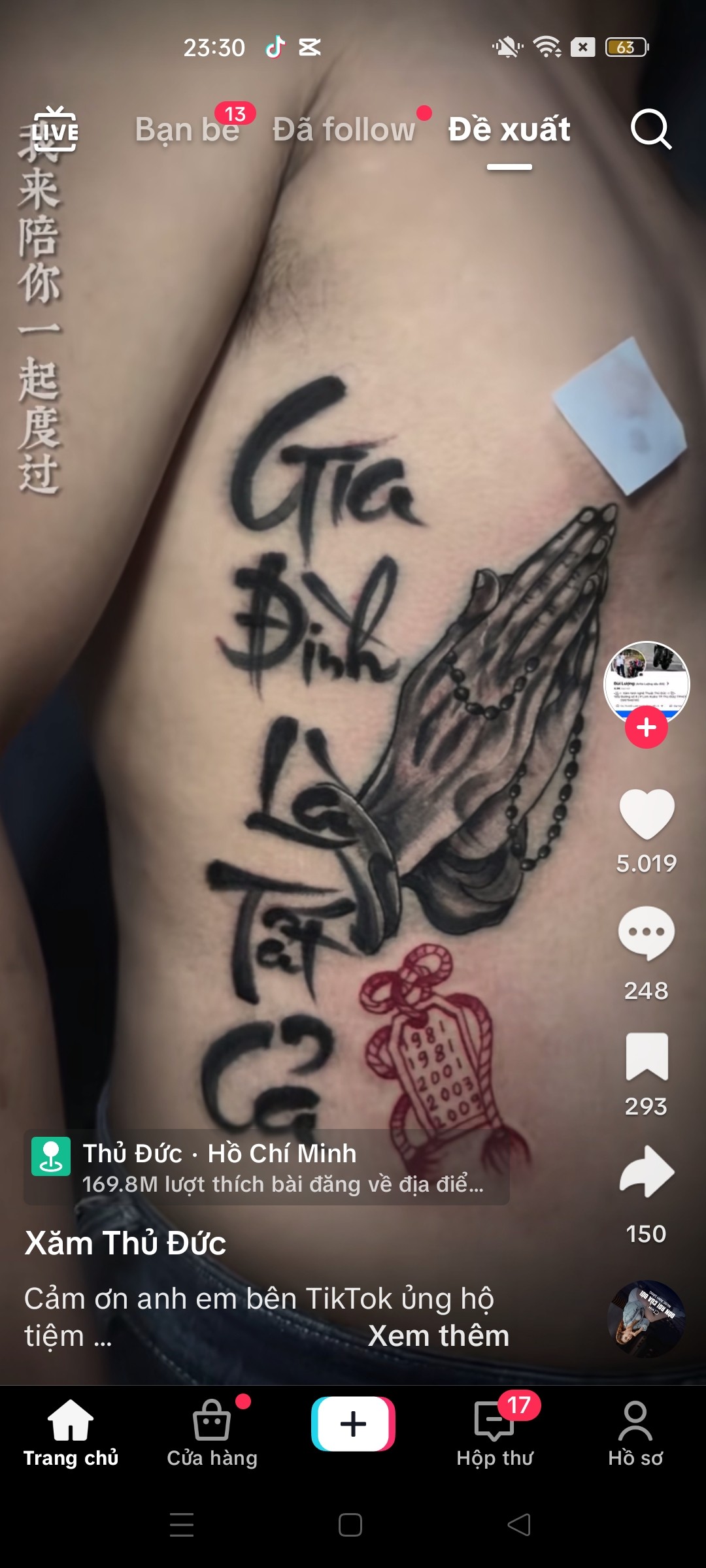Like this video with the heart
The width and height of the screenshot is (706, 1568).
(x=647, y=814)
